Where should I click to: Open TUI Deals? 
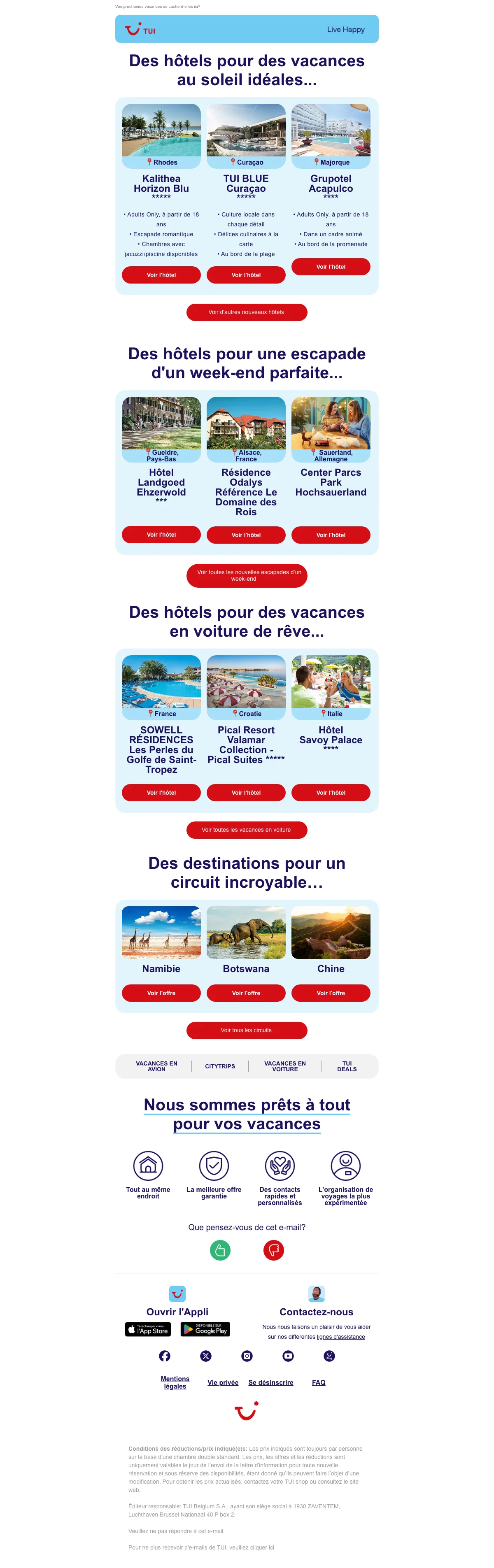coord(347,1066)
